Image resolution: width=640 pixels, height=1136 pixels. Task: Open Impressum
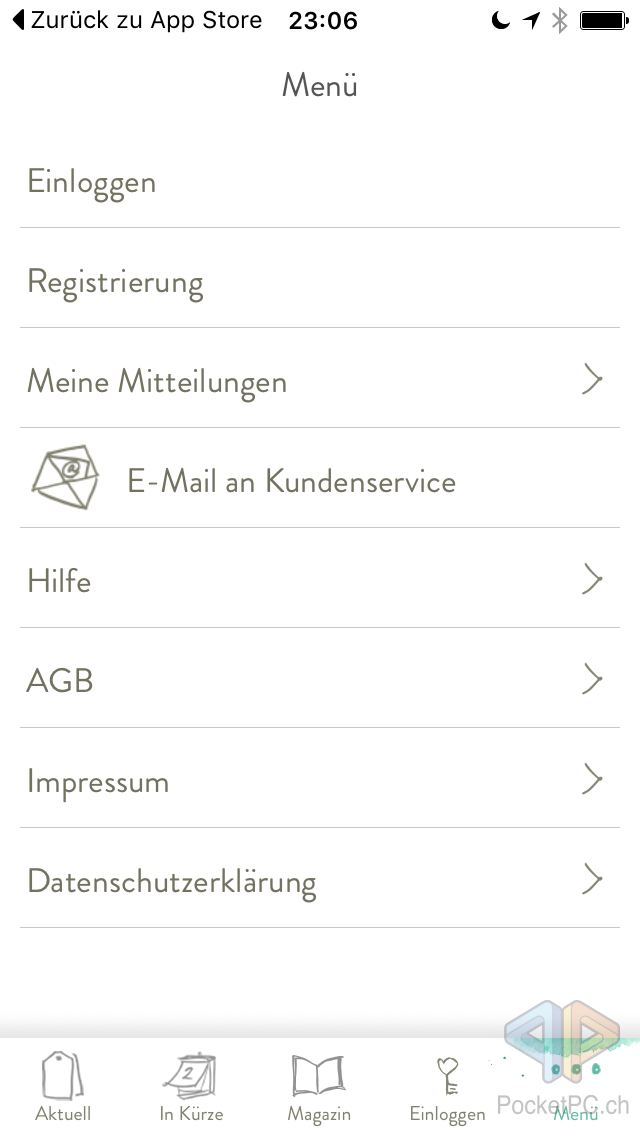pos(320,780)
